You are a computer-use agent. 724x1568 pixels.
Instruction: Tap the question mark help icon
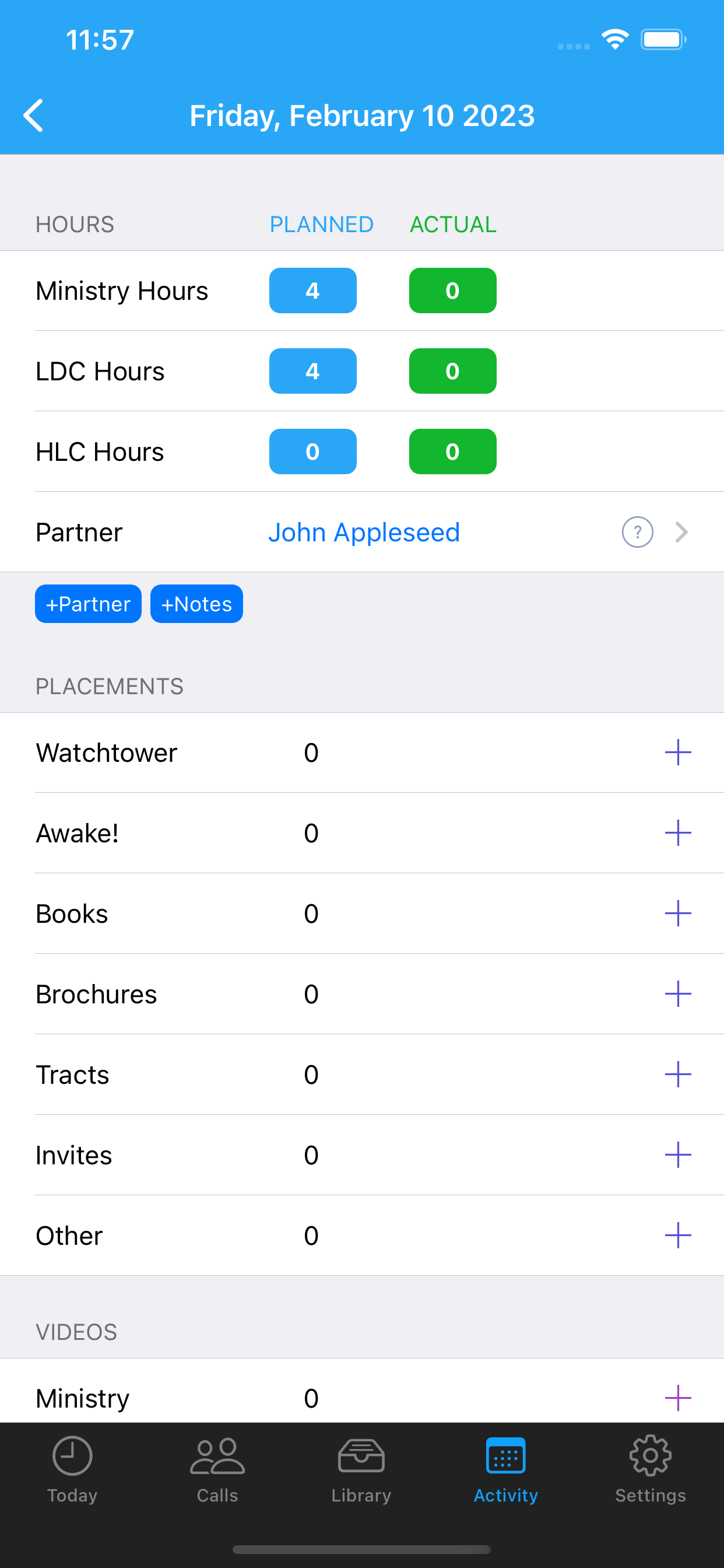(637, 532)
